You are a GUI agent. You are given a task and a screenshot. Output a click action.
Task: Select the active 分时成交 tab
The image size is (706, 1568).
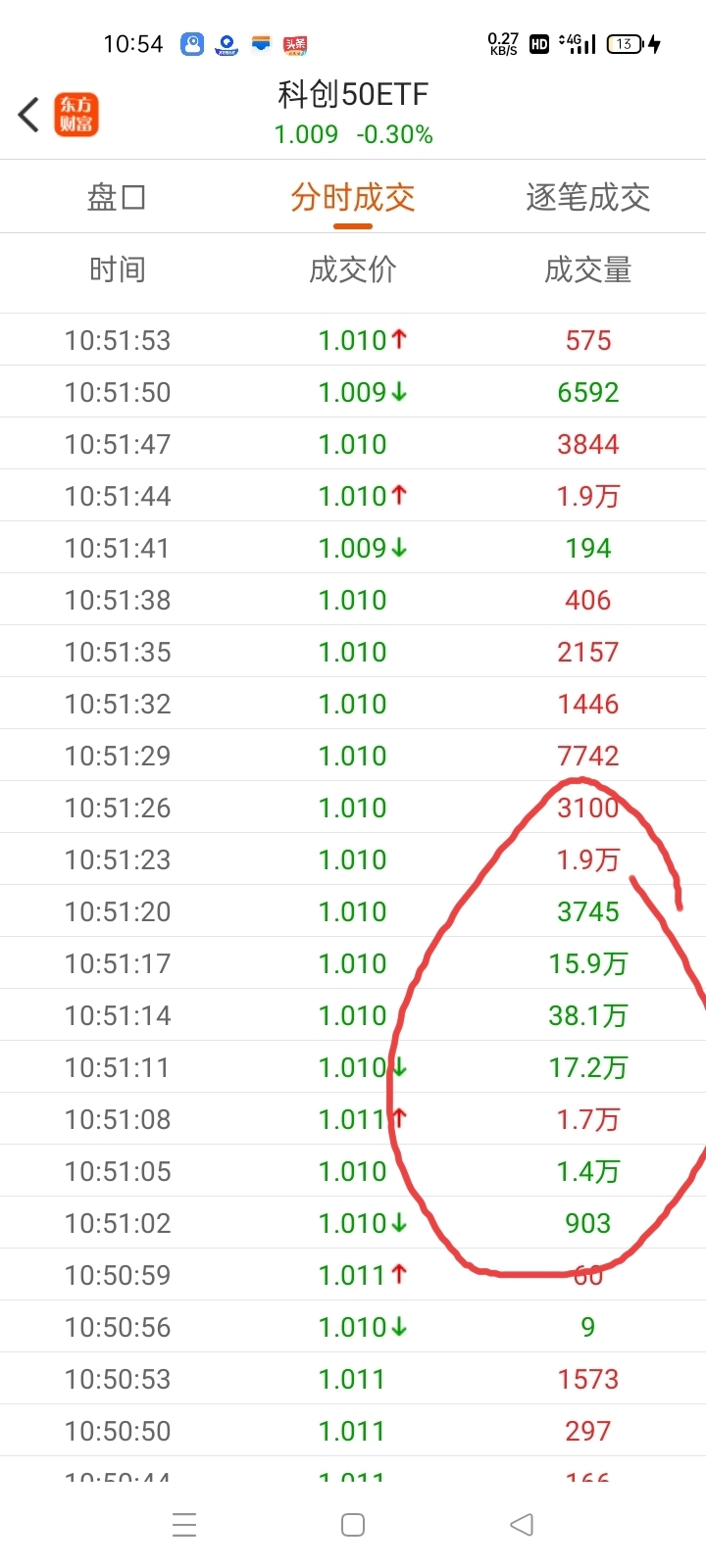pyautogui.click(x=353, y=197)
